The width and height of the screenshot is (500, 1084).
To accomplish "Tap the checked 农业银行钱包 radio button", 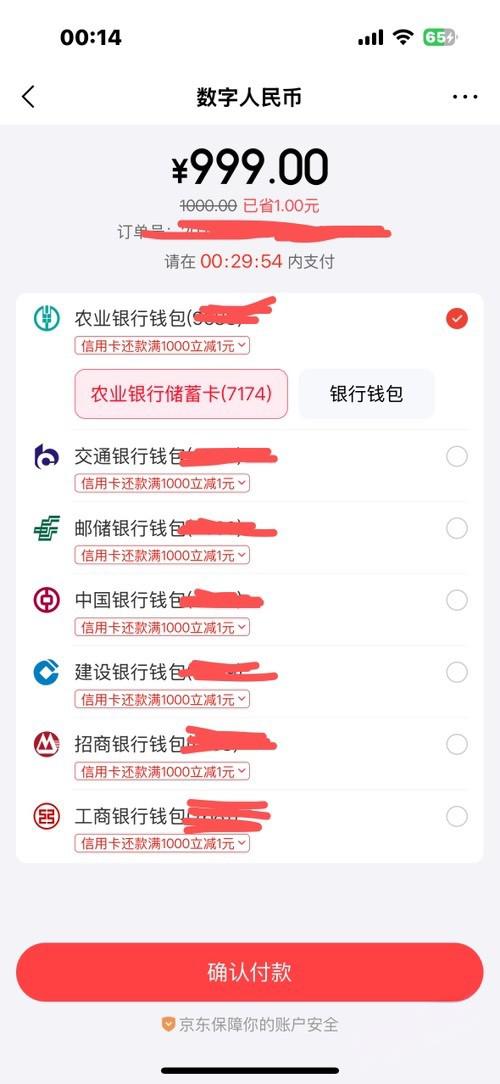I will [456, 319].
